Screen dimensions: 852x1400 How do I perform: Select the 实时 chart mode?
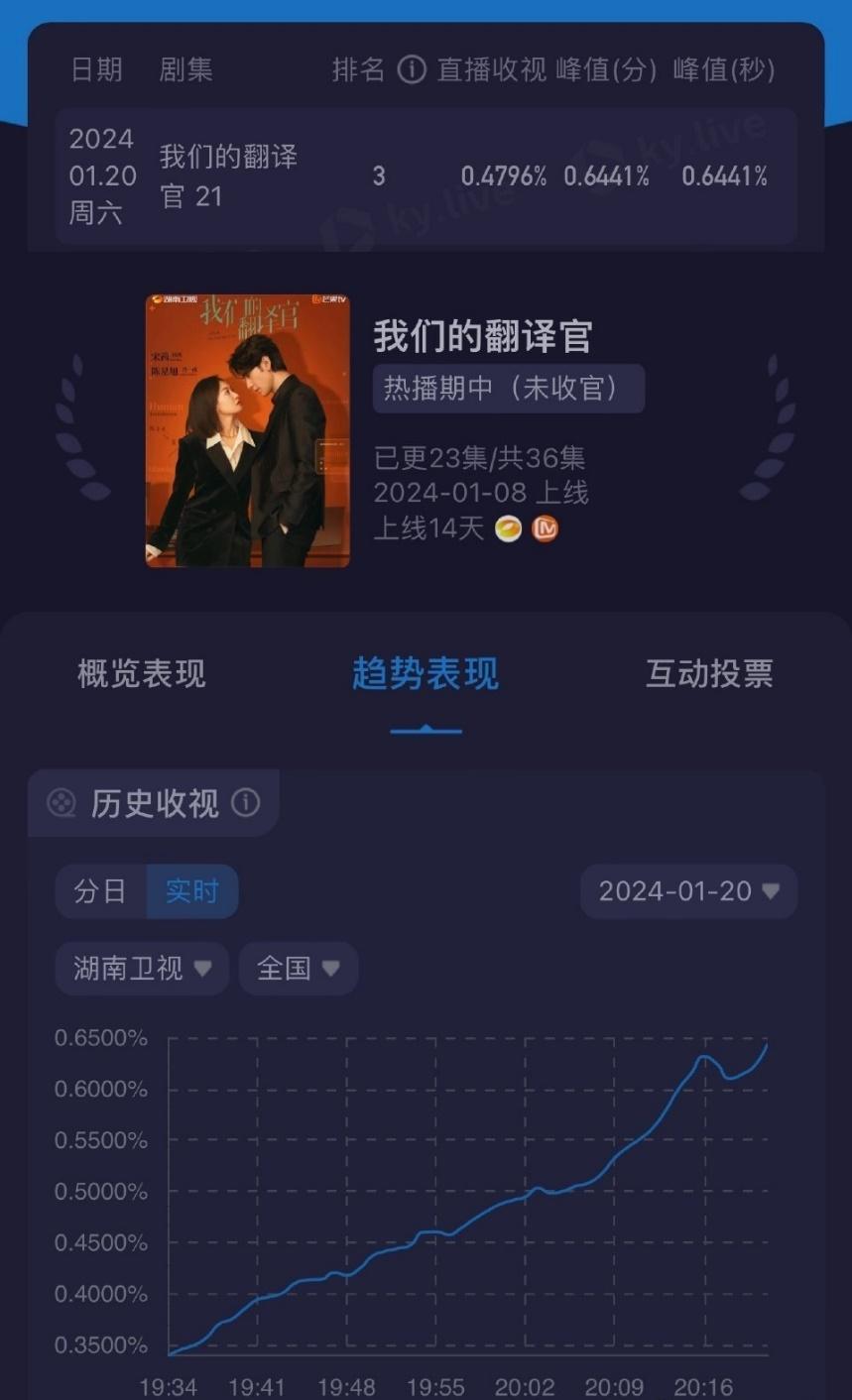[192, 891]
